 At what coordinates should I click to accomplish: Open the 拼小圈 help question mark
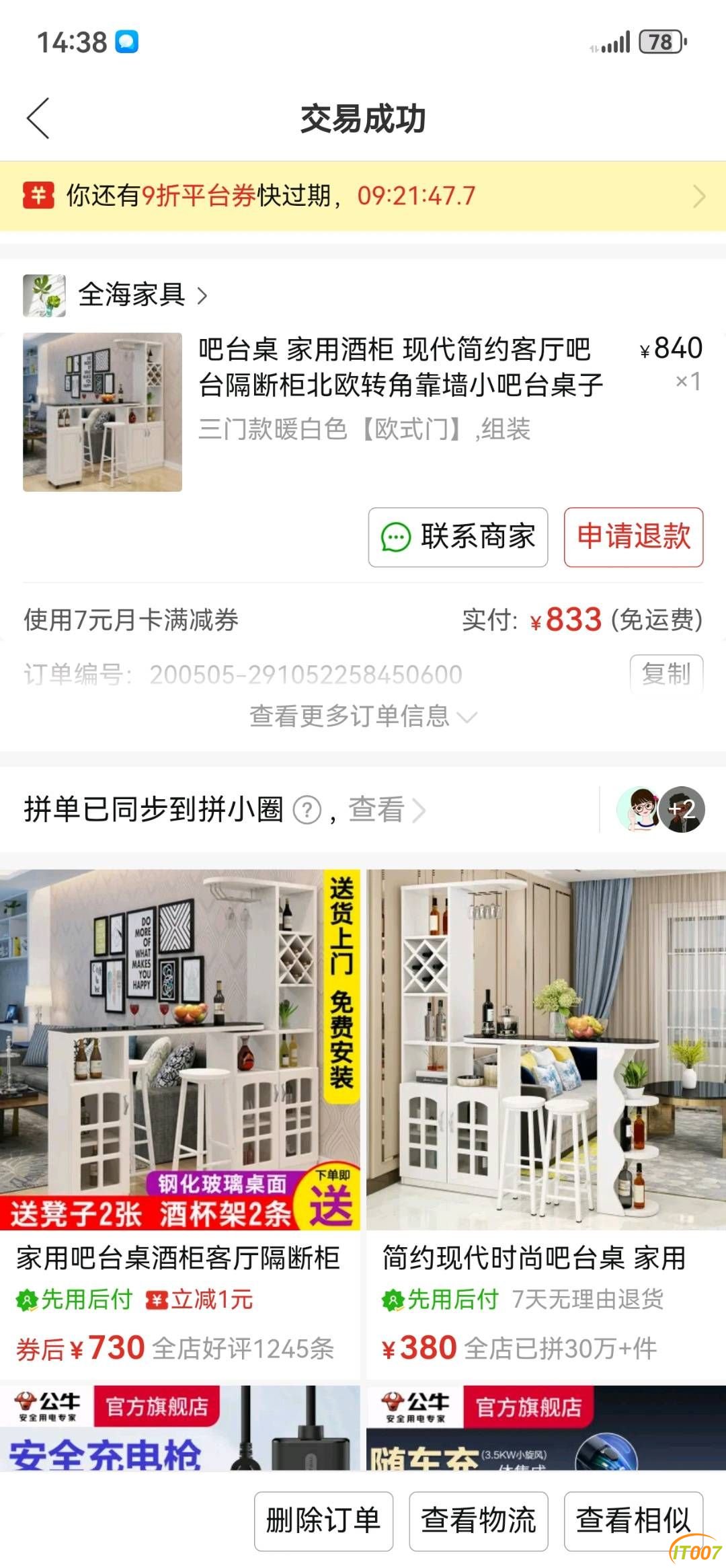pyautogui.click(x=307, y=810)
